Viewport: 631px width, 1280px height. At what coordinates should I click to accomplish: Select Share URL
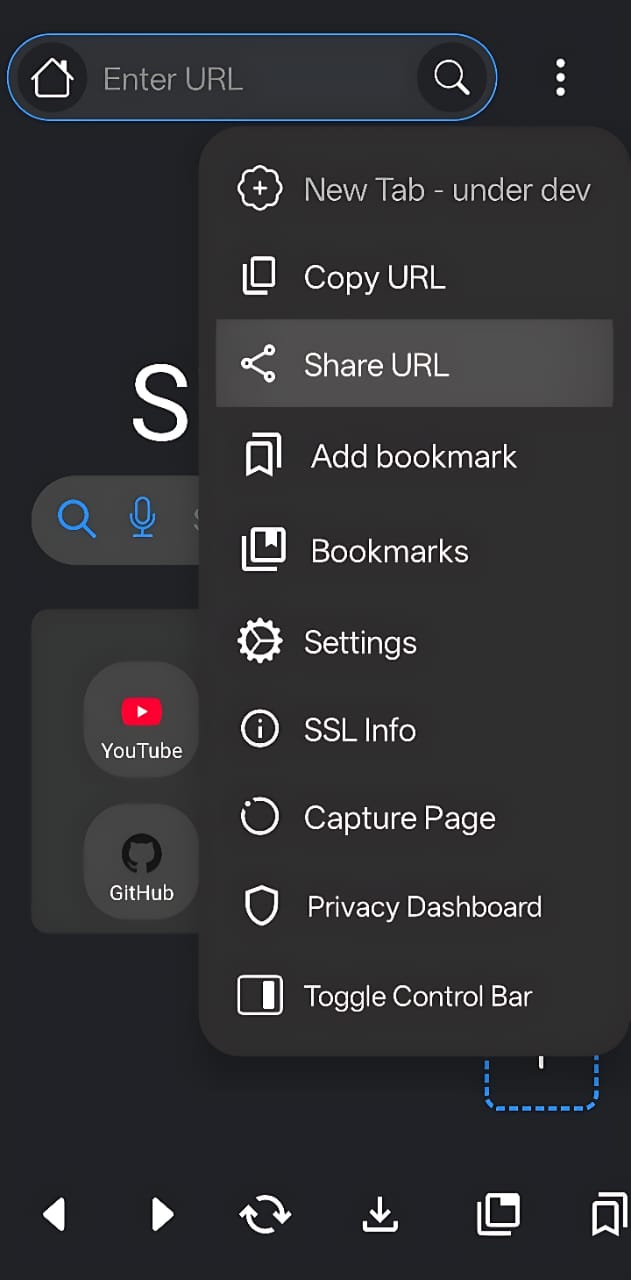click(414, 365)
